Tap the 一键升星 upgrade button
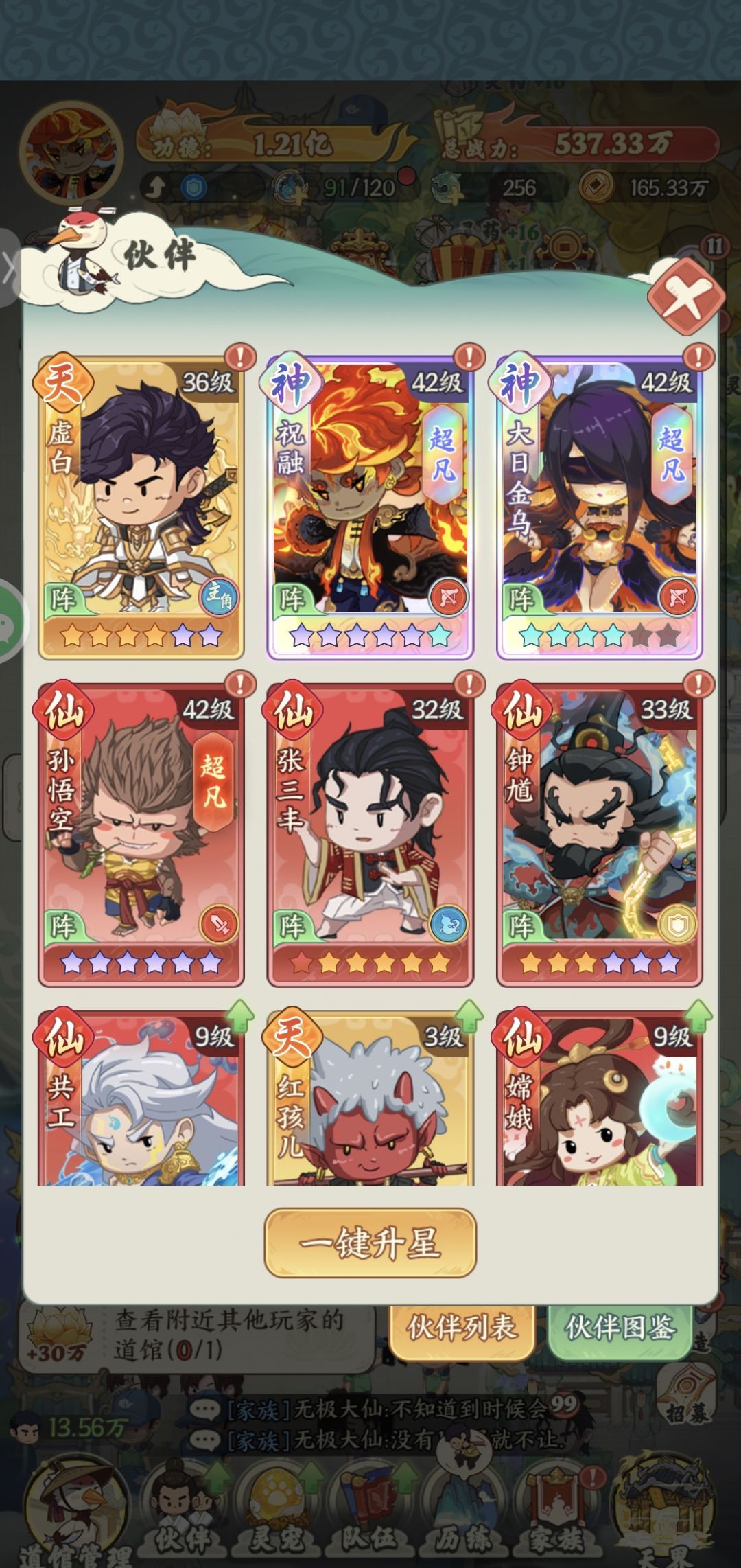 click(370, 1243)
